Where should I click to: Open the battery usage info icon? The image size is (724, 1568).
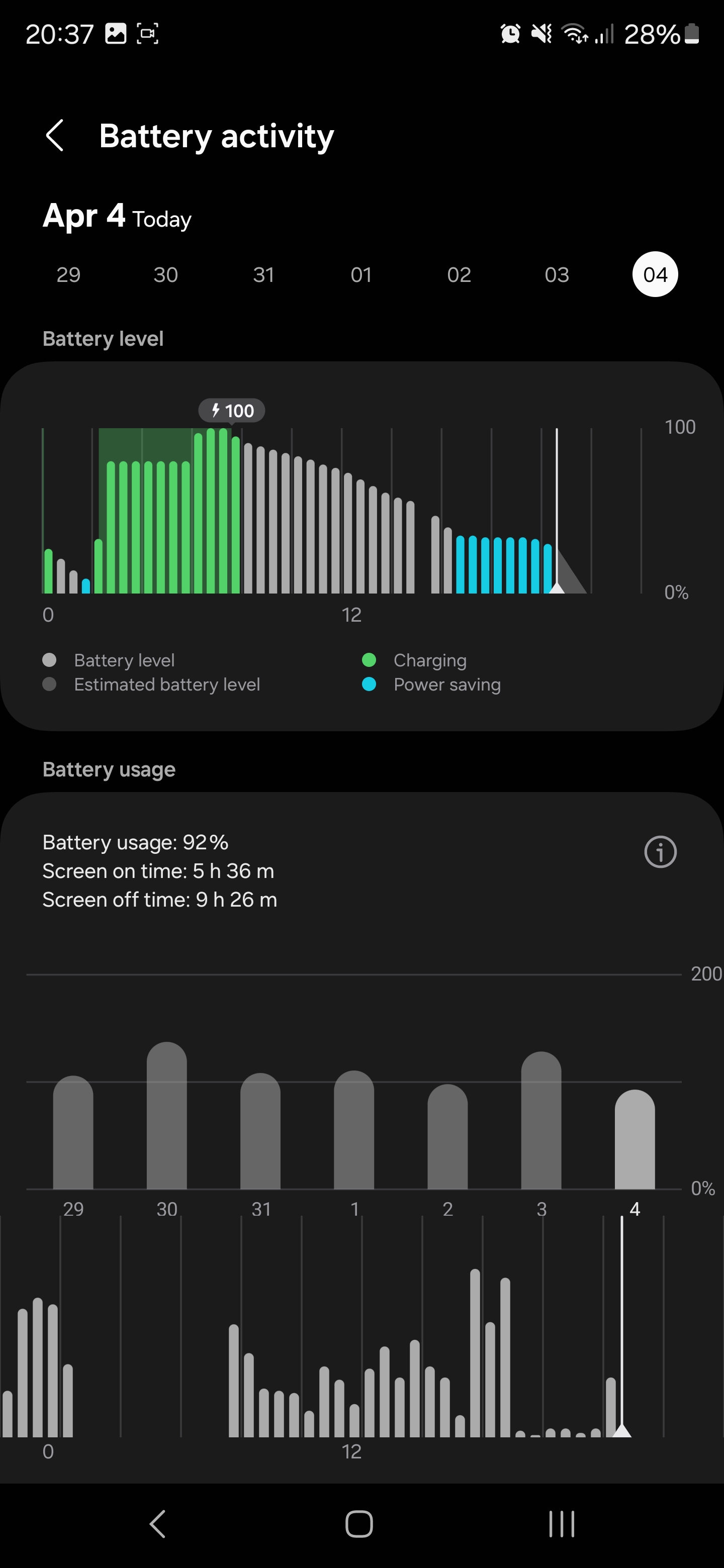click(x=660, y=851)
